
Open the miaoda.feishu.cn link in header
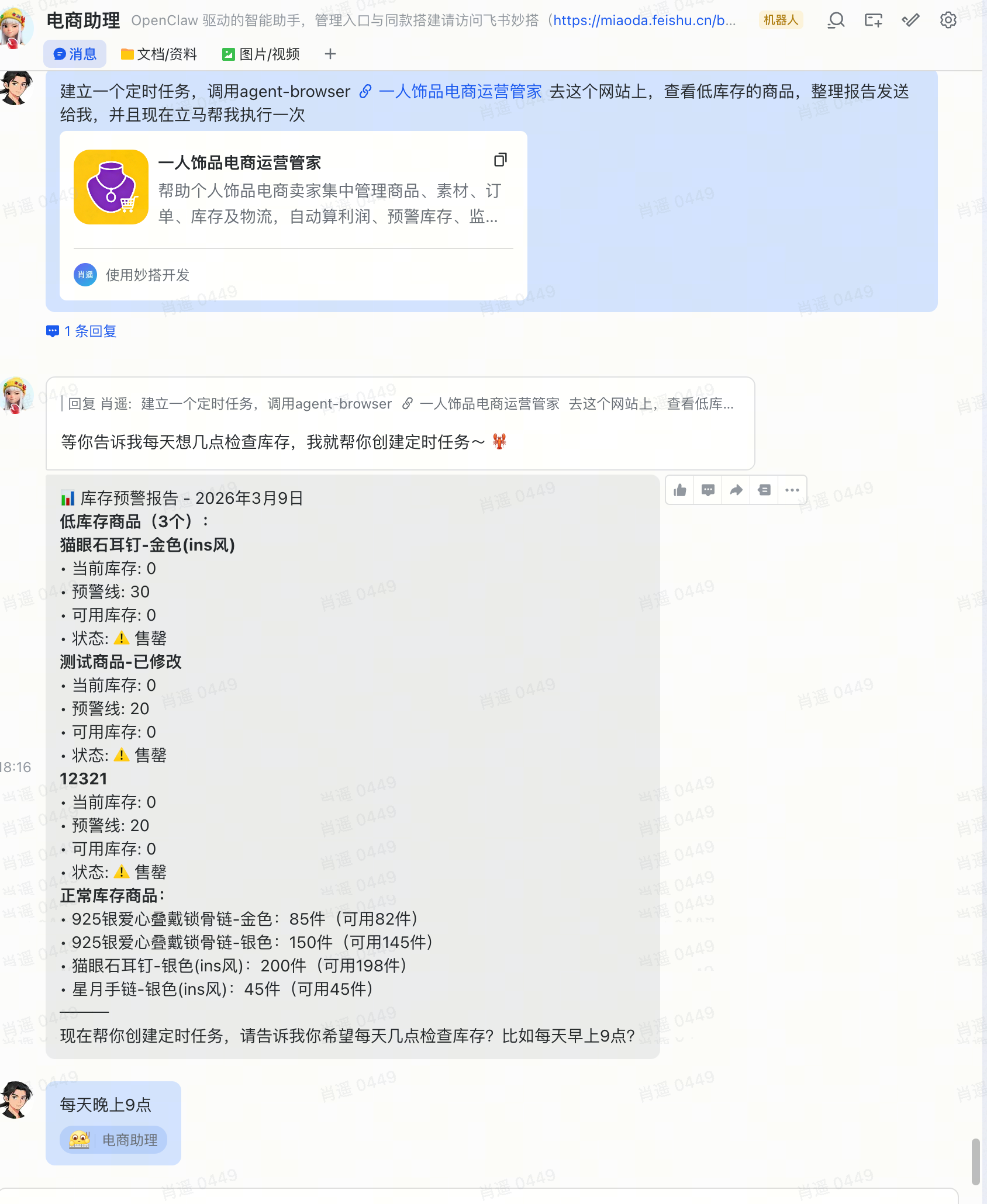[x=643, y=20]
